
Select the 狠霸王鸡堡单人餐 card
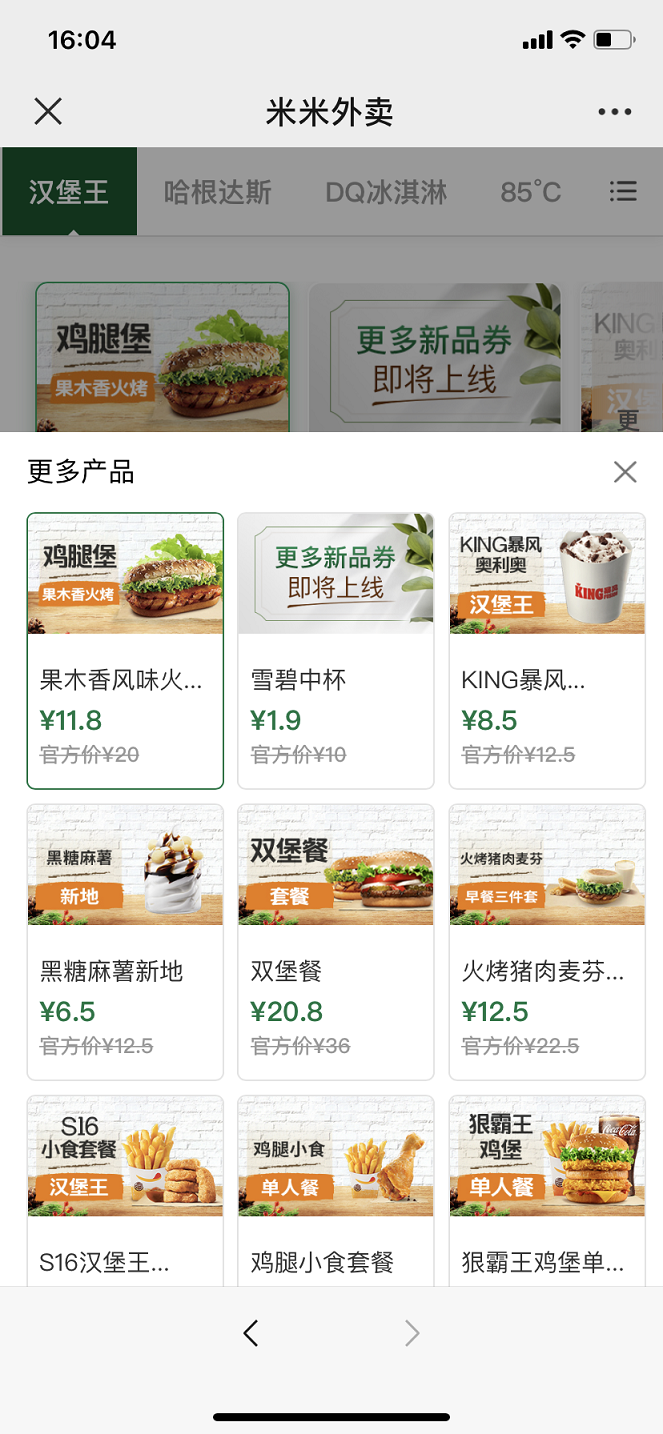pos(547,1190)
